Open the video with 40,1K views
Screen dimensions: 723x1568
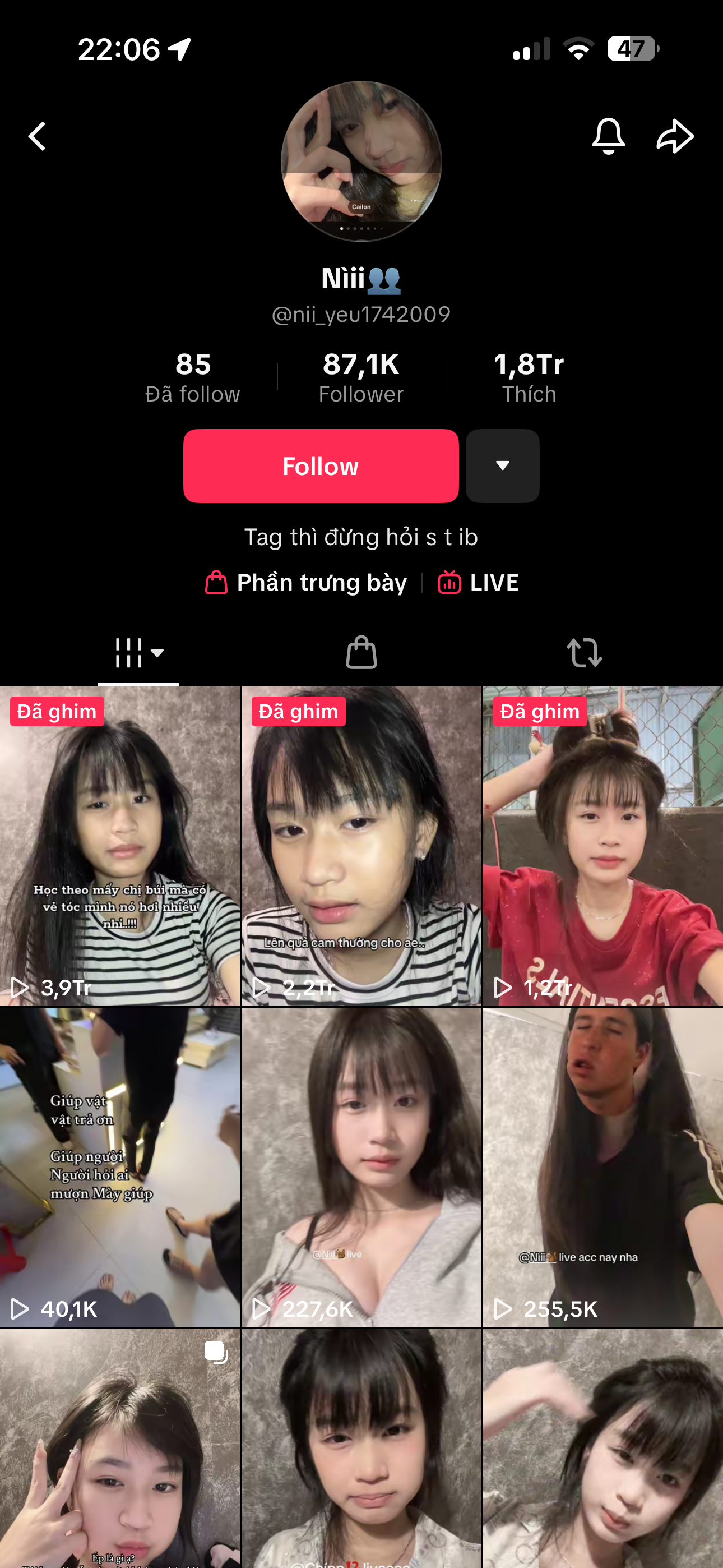pyautogui.click(x=120, y=1168)
